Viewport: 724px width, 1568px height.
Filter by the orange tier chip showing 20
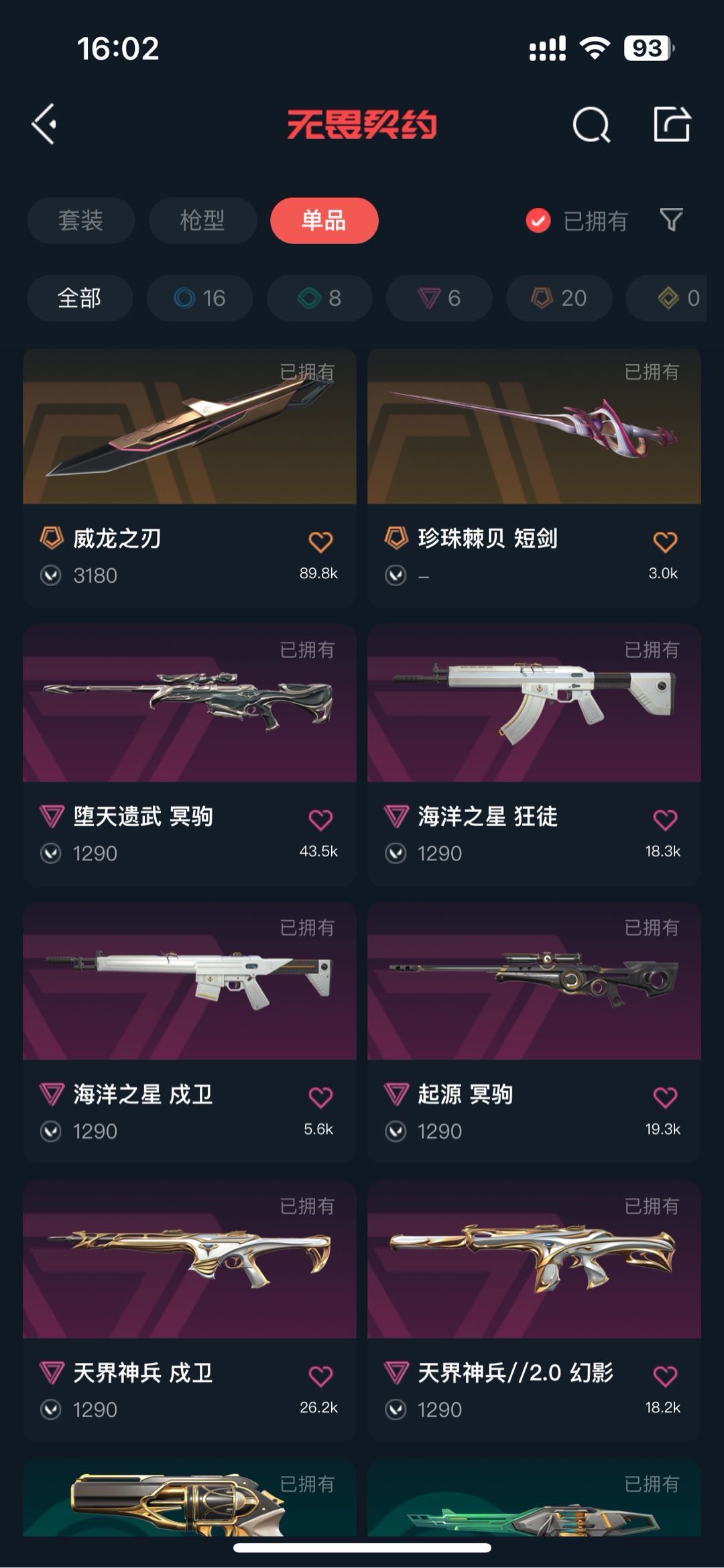[559, 298]
